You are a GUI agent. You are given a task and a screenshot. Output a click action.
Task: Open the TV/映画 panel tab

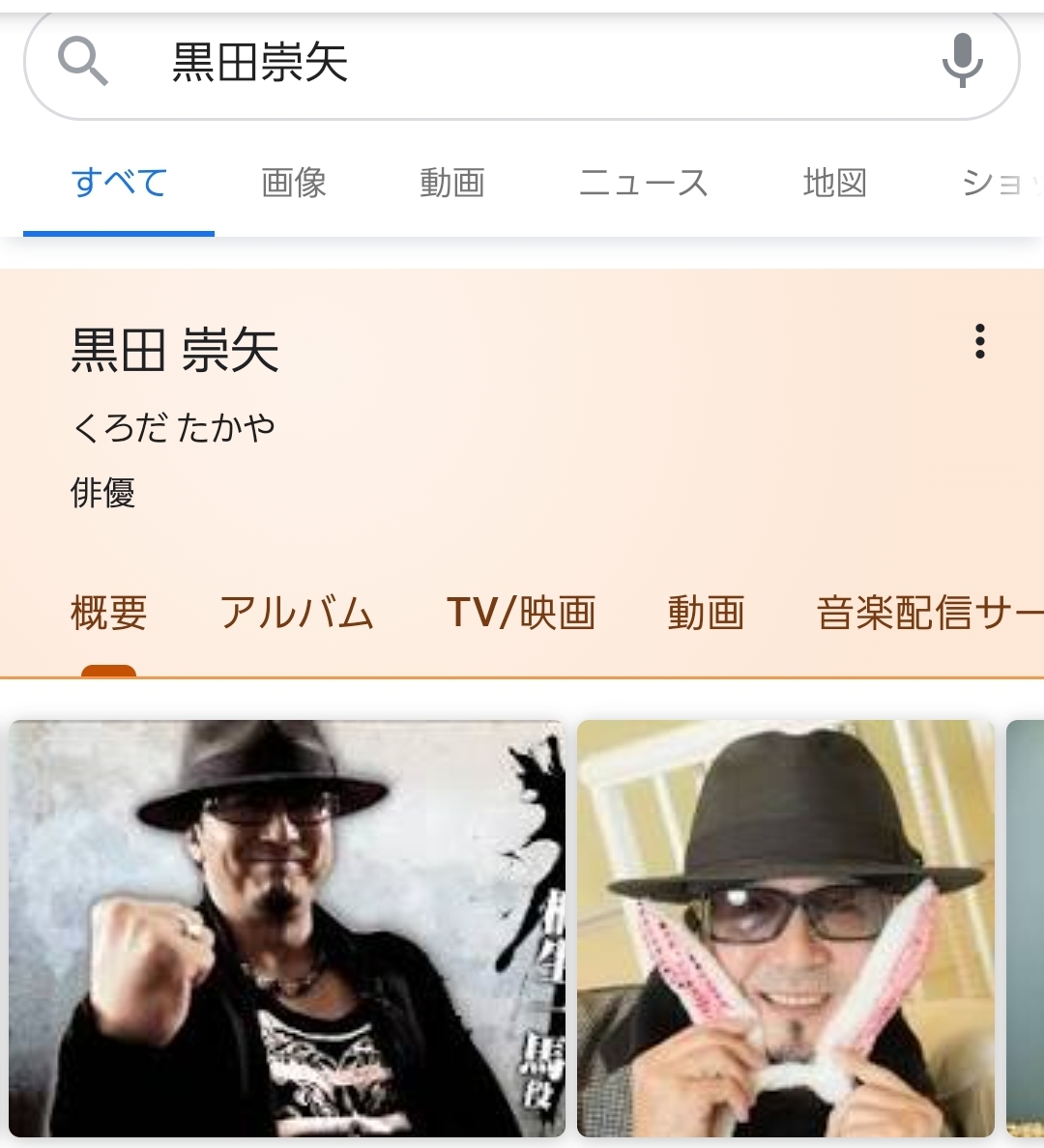point(521,613)
